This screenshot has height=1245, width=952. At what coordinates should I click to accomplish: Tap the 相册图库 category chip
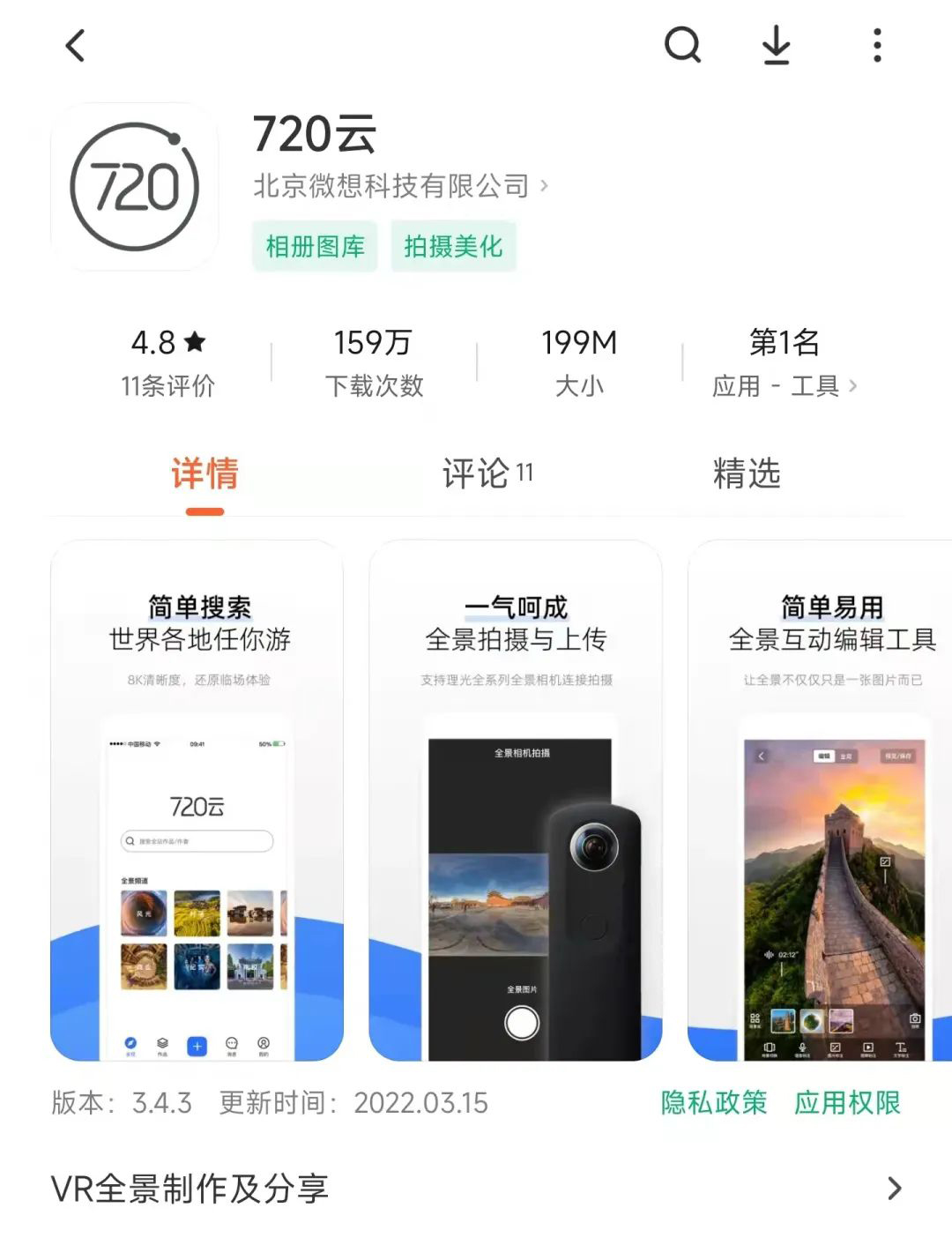(315, 246)
